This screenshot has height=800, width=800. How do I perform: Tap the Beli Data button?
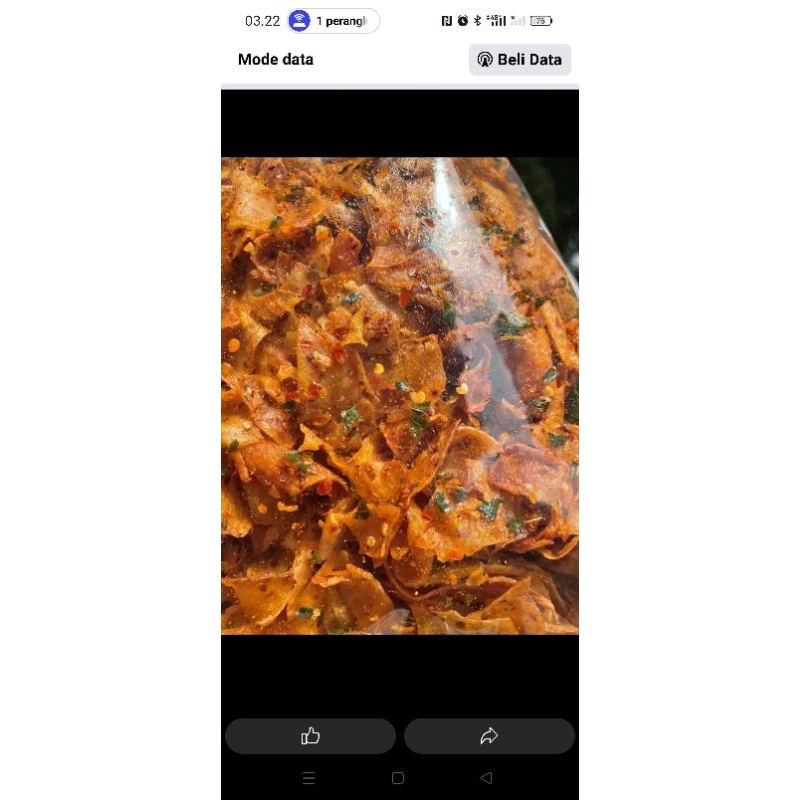(x=520, y=59)
